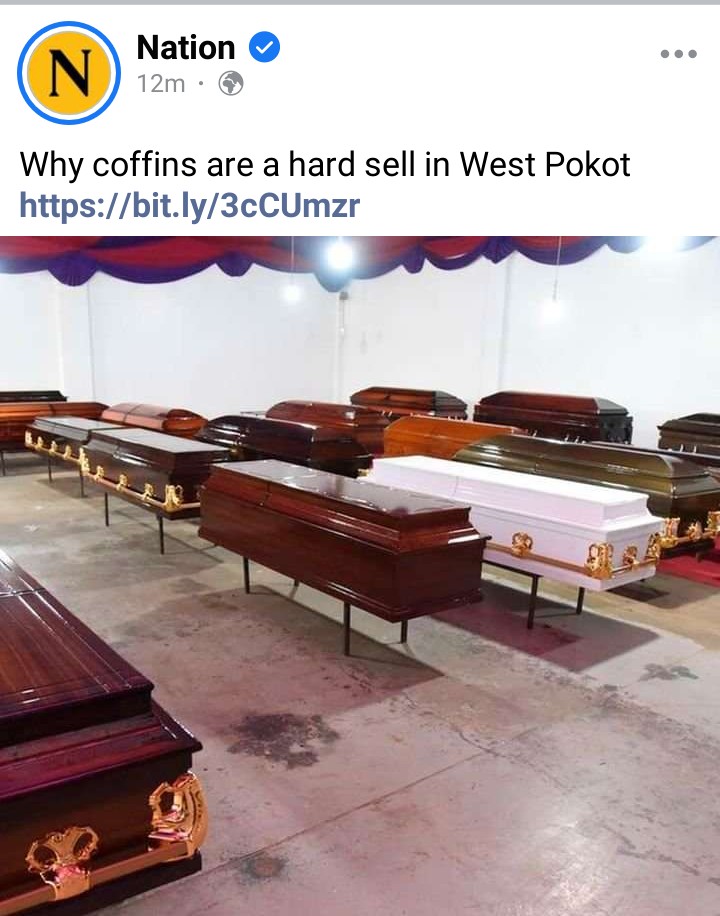The height and width of the screenshot is (916, 720).
Task: Open the post's three-dot options menu
Action: (x=678, y=54)
